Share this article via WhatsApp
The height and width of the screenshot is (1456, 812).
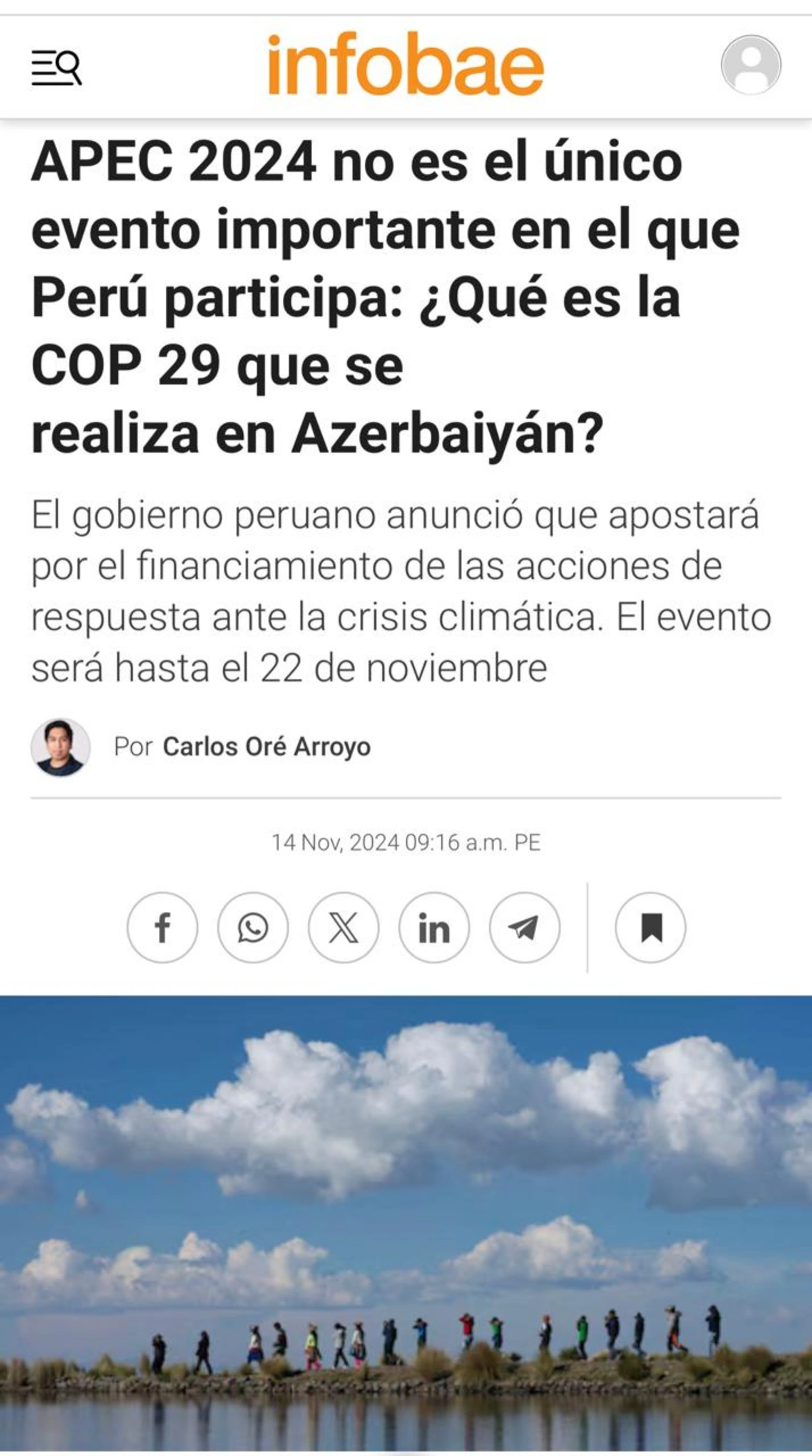pos(253,927)
